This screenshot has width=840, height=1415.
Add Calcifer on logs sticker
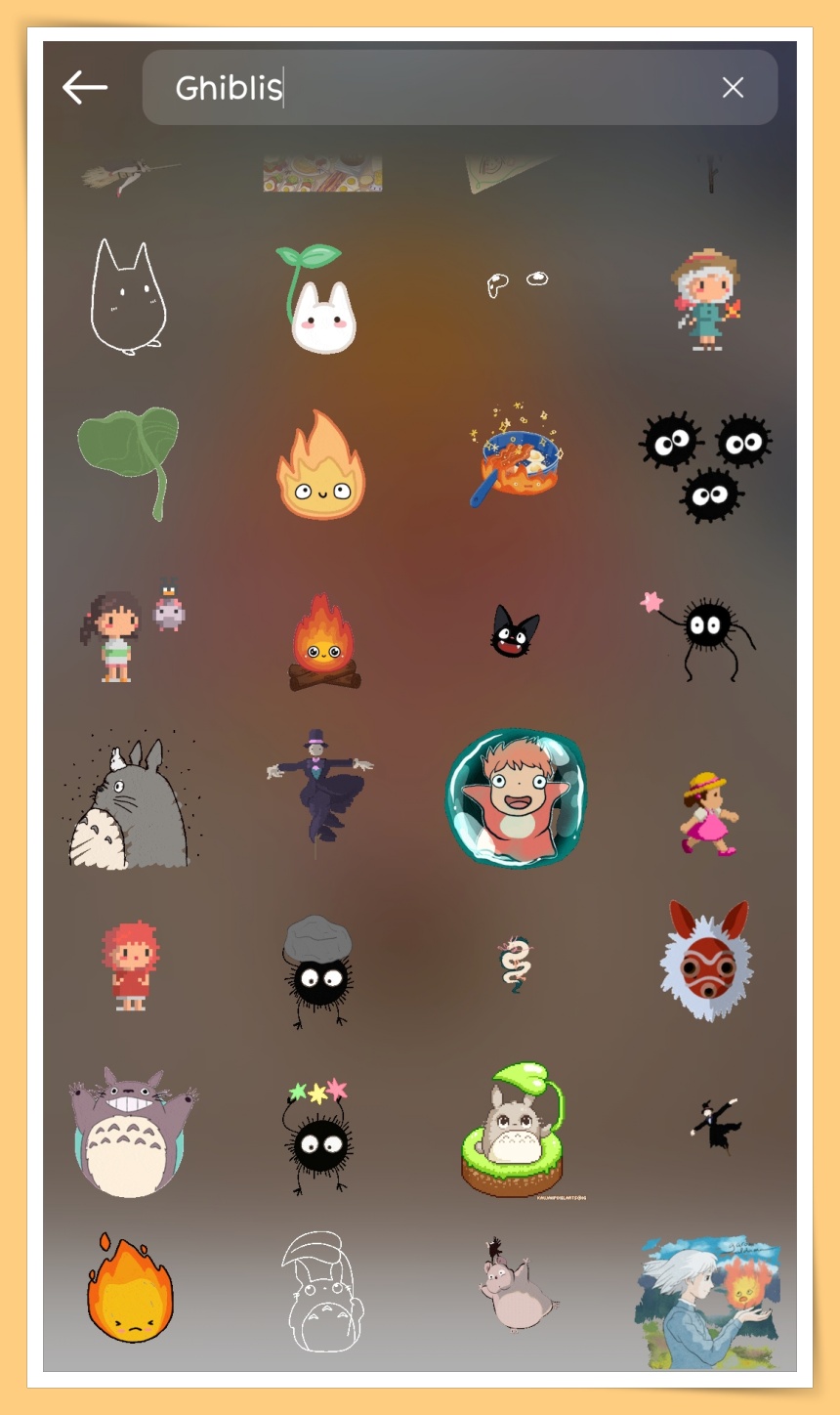324,643
